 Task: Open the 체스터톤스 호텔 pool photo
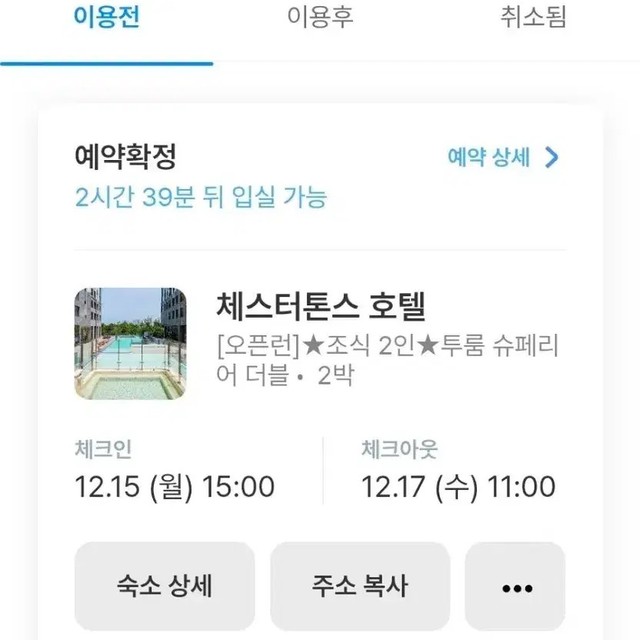point(130,343)
